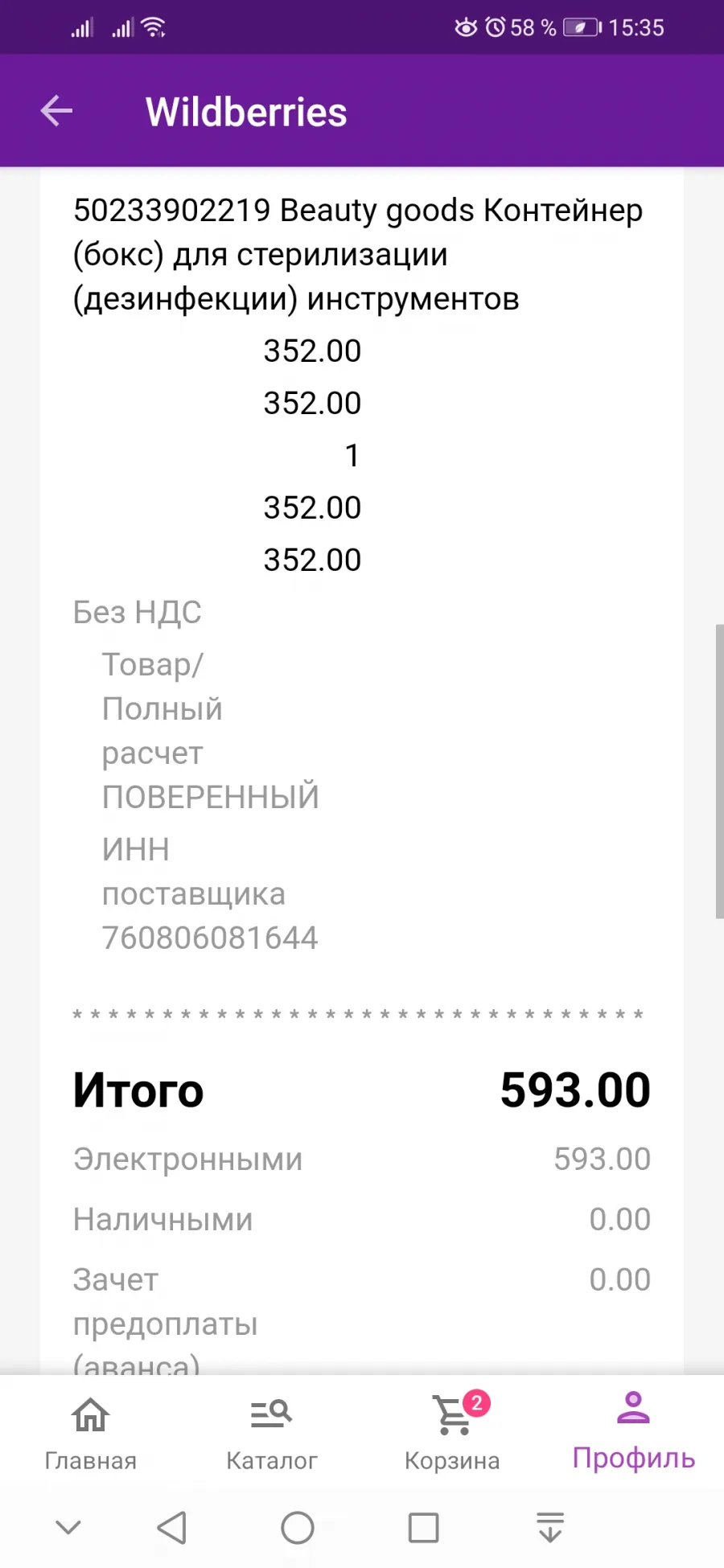Pull down notifications with the arrow icon

pos(550,1527)
